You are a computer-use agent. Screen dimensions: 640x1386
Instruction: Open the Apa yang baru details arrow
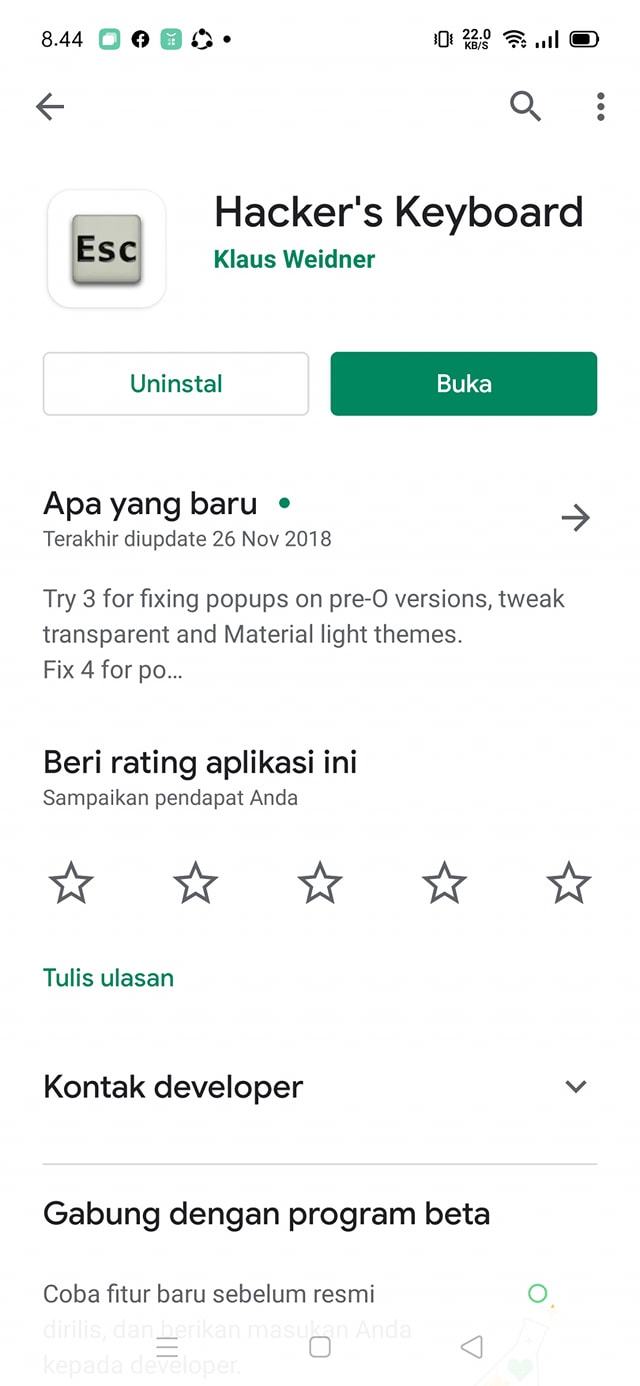click(575, 517)
